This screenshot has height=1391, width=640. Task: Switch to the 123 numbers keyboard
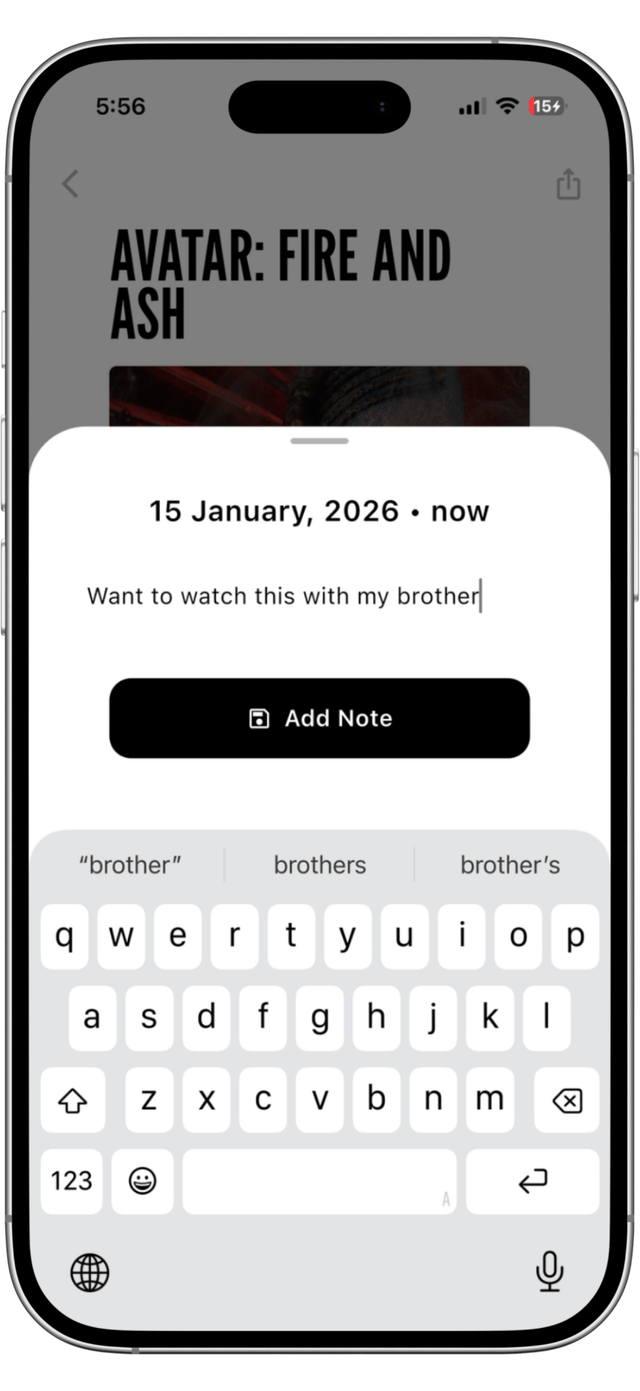pyautogui.click(x=71, y=1182)
